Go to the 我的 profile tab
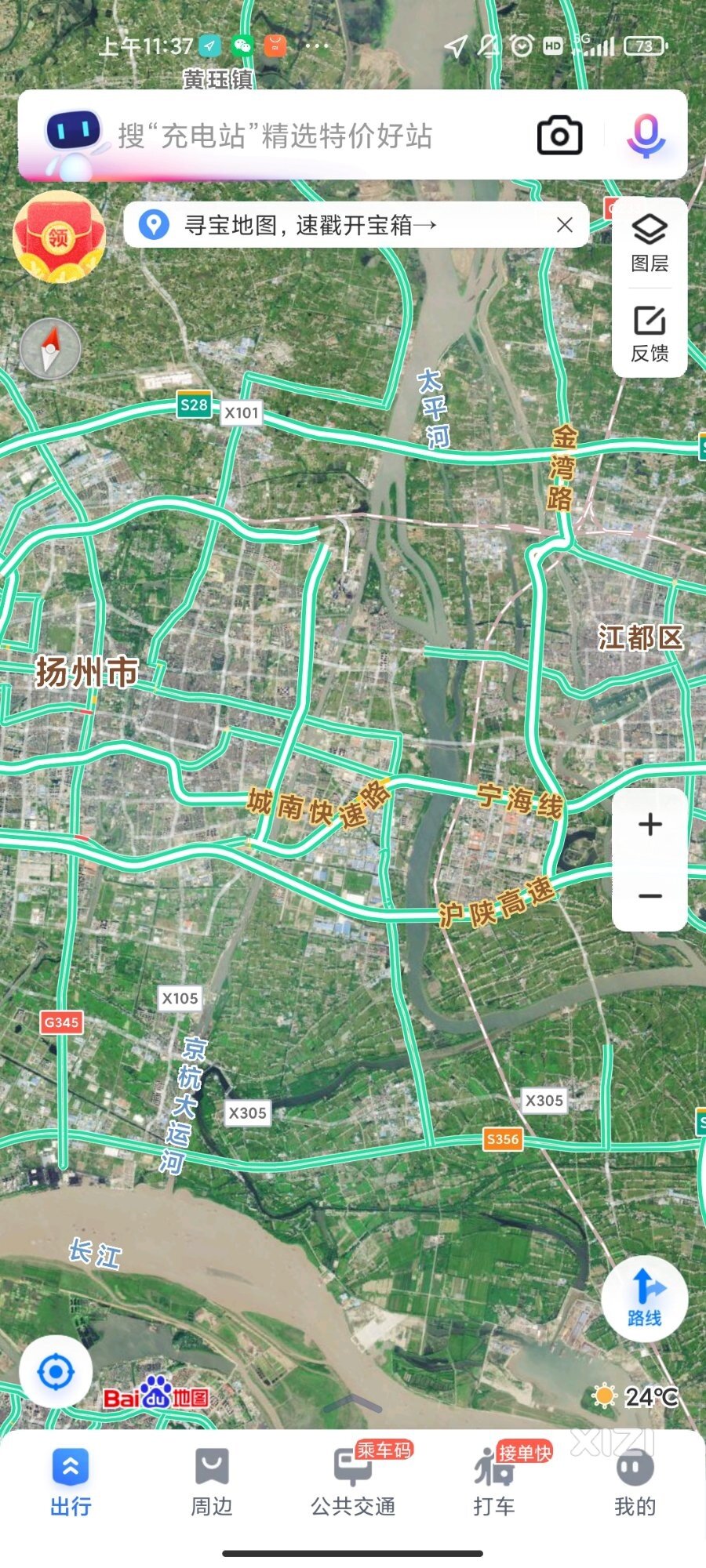706x1568 pixels. click(635, 1483)
